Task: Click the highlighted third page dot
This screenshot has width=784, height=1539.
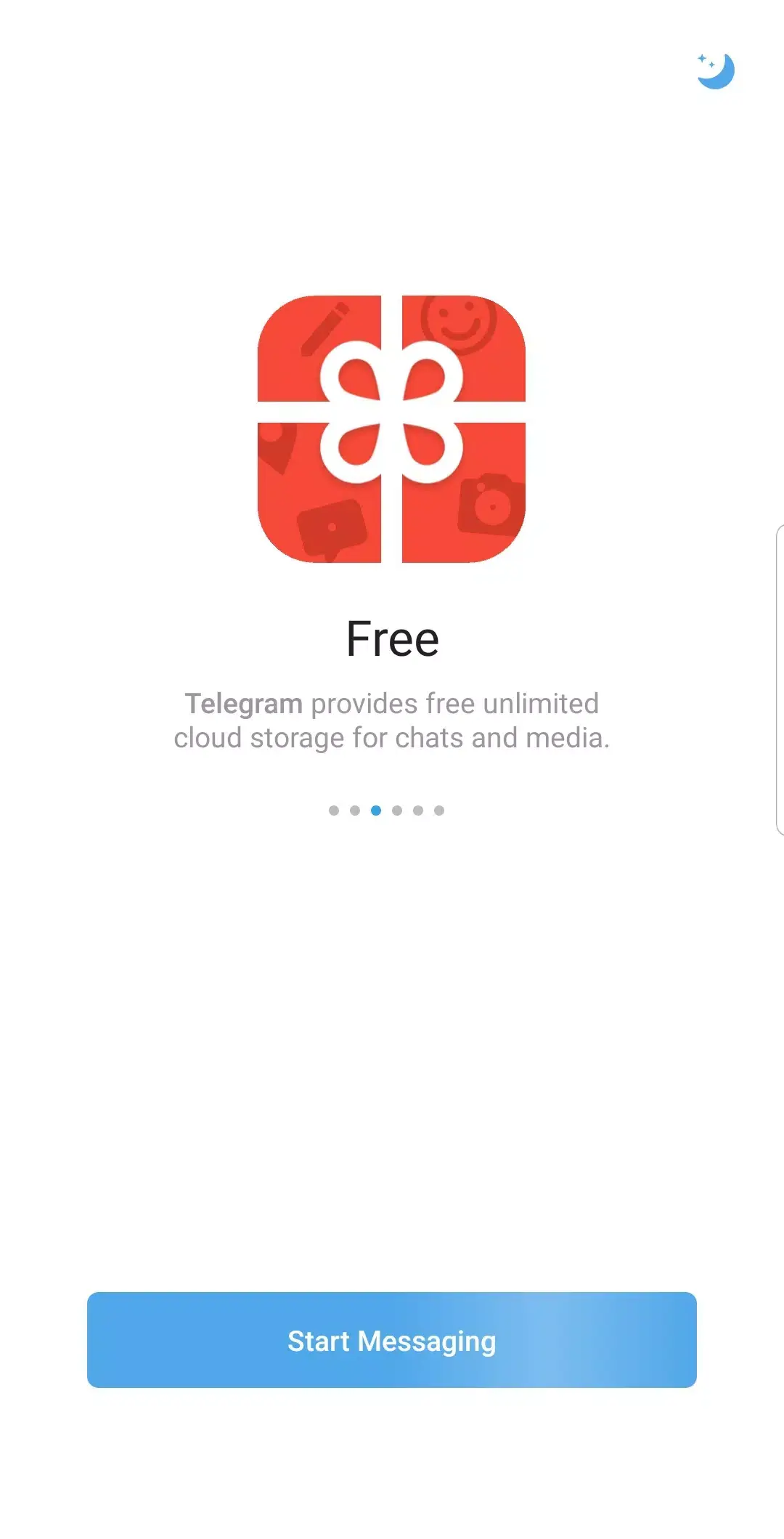Action: coord(376,811)
